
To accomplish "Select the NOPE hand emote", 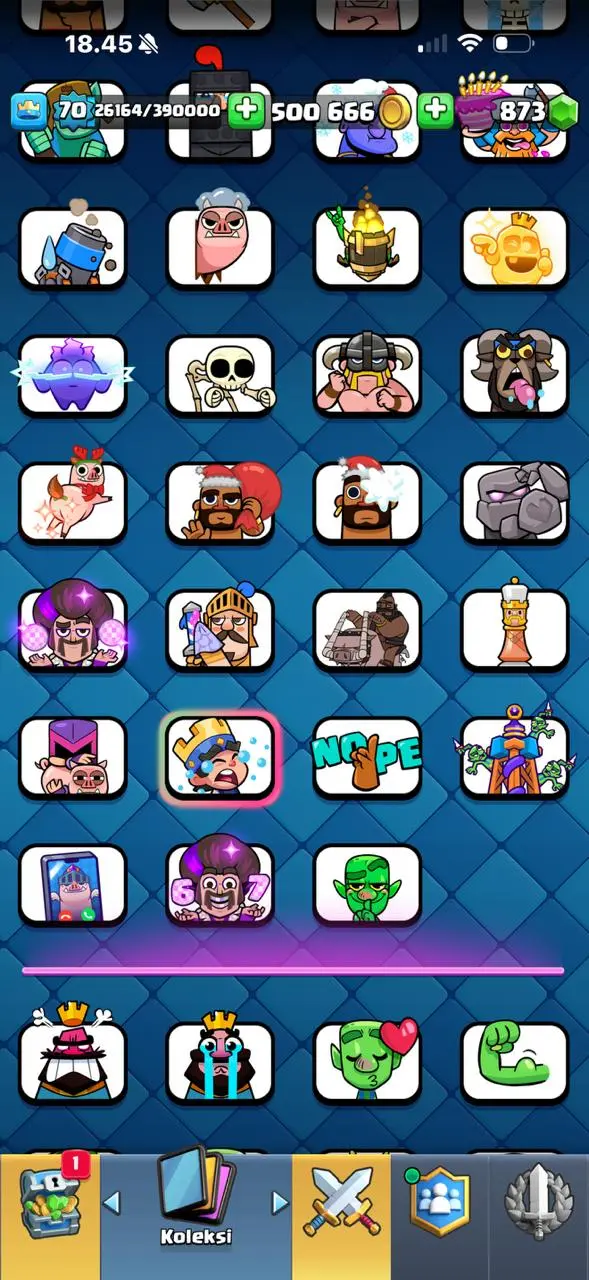I will [x=368, y=757].
